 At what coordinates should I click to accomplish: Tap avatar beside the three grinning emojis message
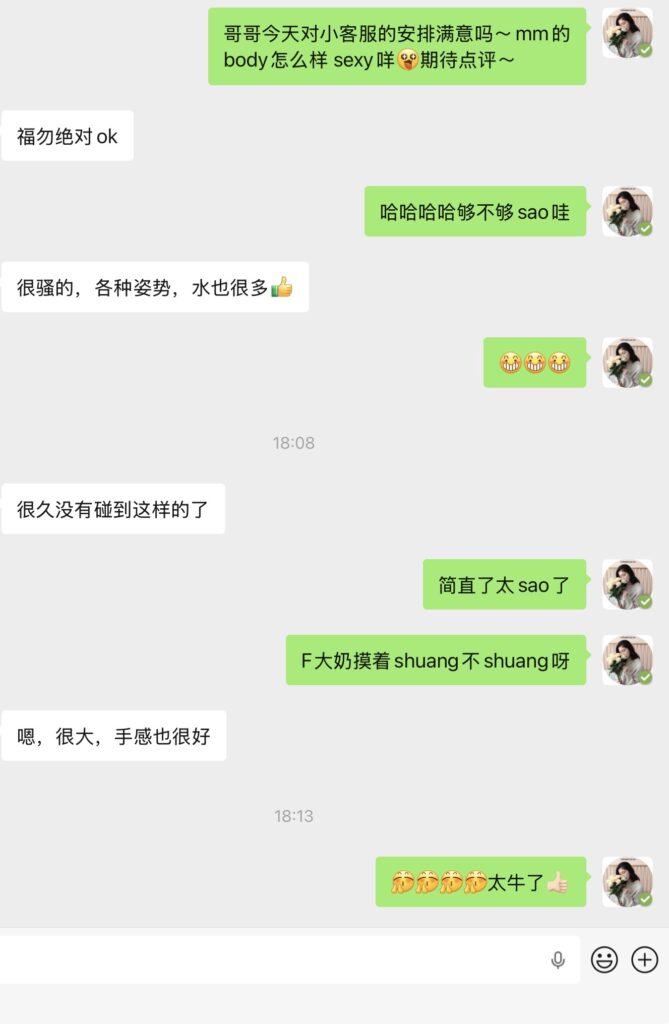tap(627, 362)
